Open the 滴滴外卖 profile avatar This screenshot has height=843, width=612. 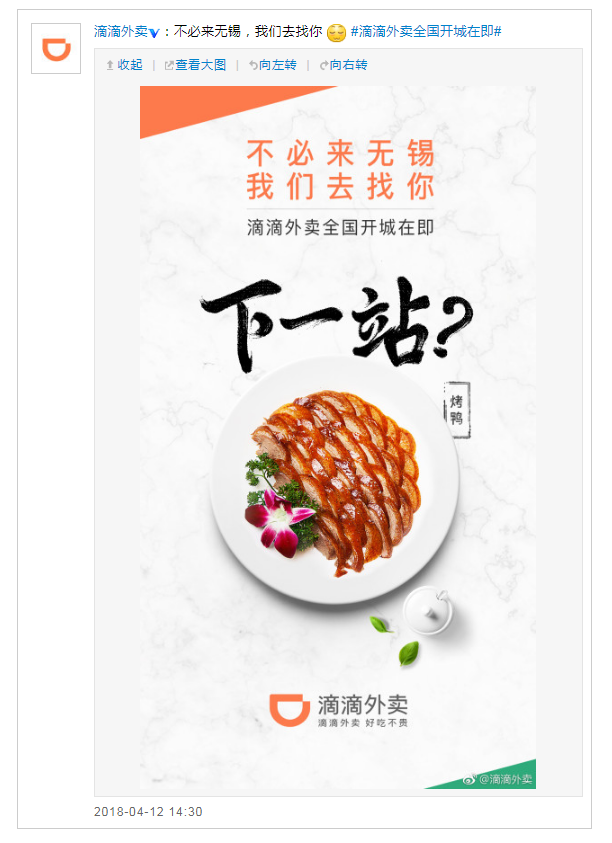pyautogui.click(x=56, y=49)
